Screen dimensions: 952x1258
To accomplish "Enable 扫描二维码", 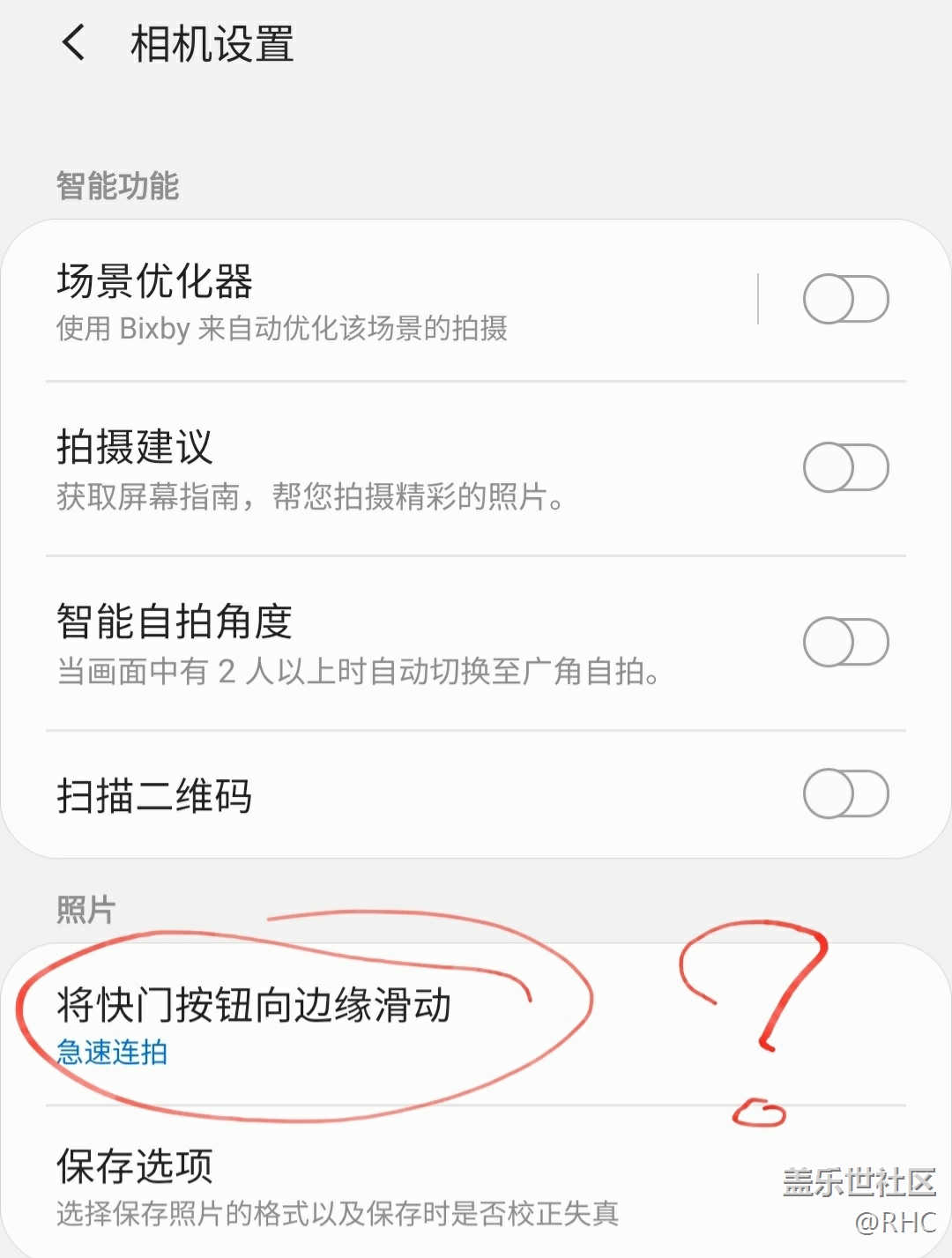I will (844, 793).
